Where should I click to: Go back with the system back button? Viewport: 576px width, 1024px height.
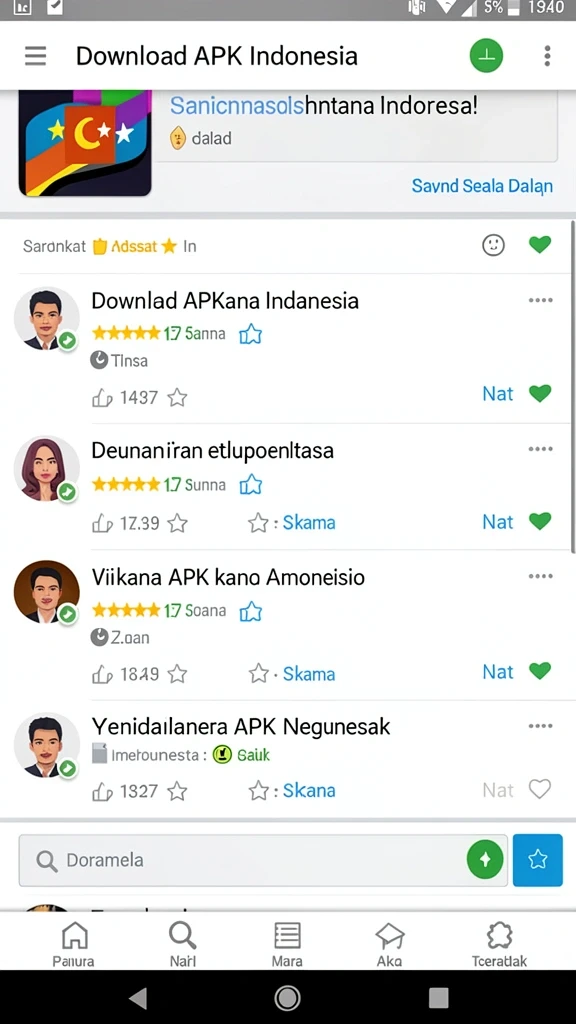pos(138,997)
